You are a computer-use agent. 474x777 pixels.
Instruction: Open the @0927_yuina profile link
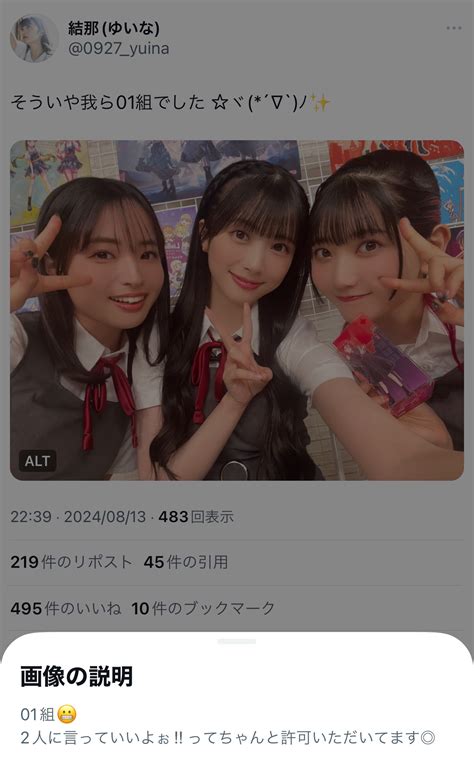pyautogui.click(x=118, y=49)
